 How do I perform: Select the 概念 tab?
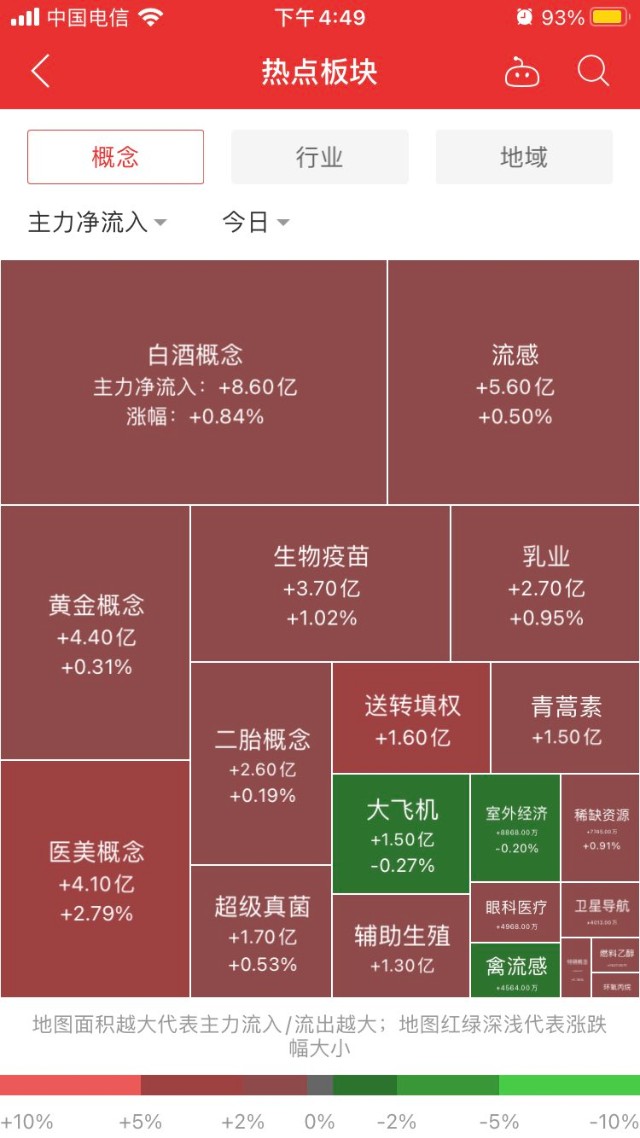pyautogui.click(x=115, y=157)
